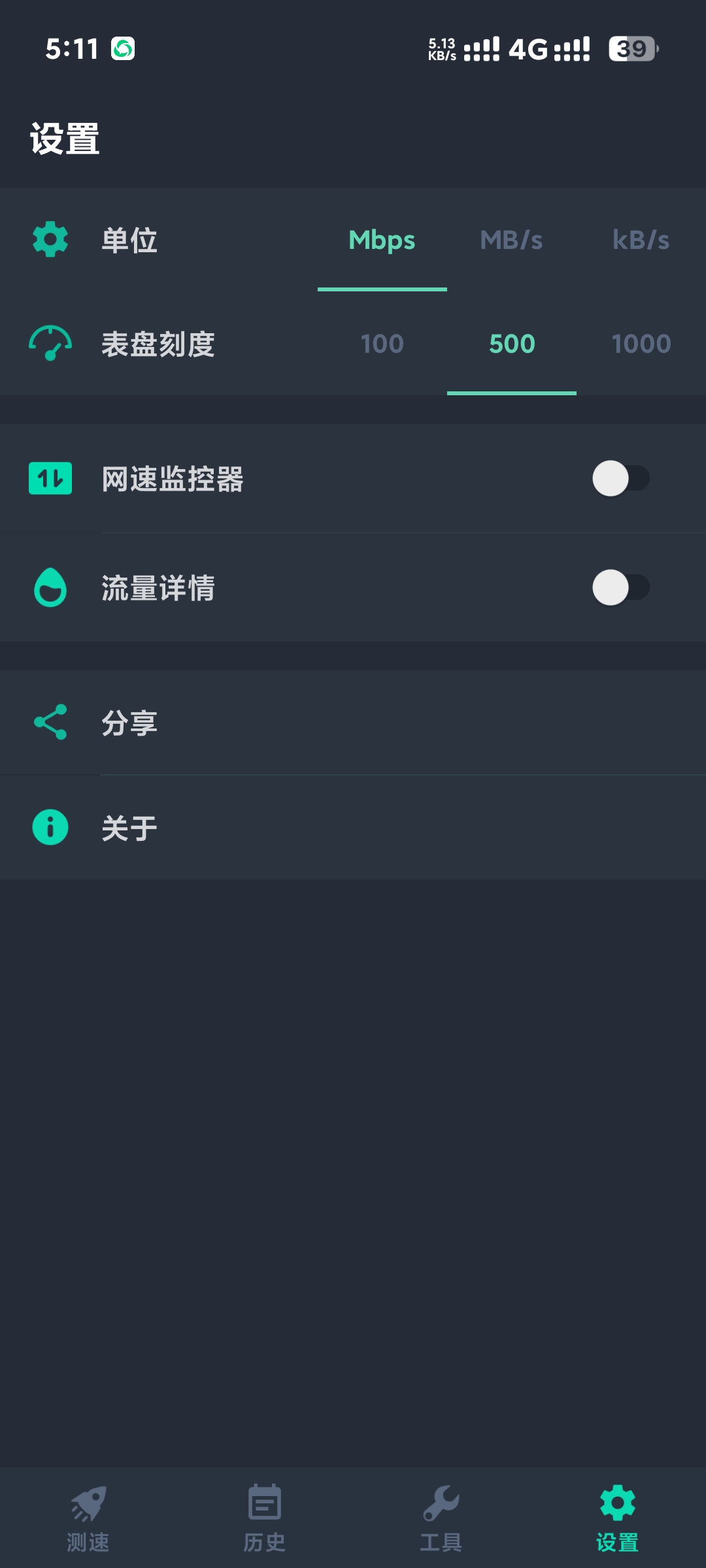
Task: Change the dial scale to 1000
Action: 641,344
